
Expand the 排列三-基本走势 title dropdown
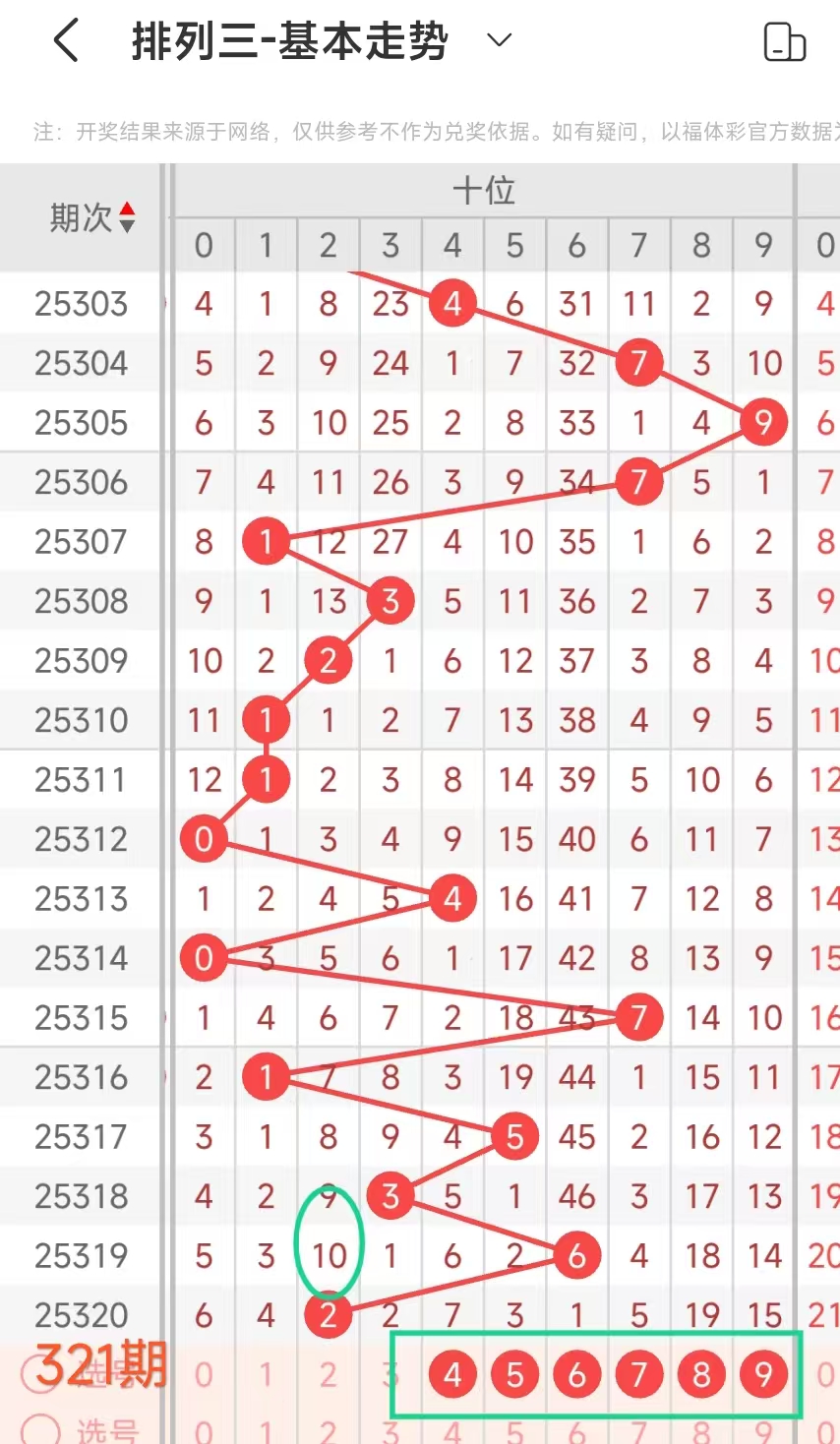[500, 40]
